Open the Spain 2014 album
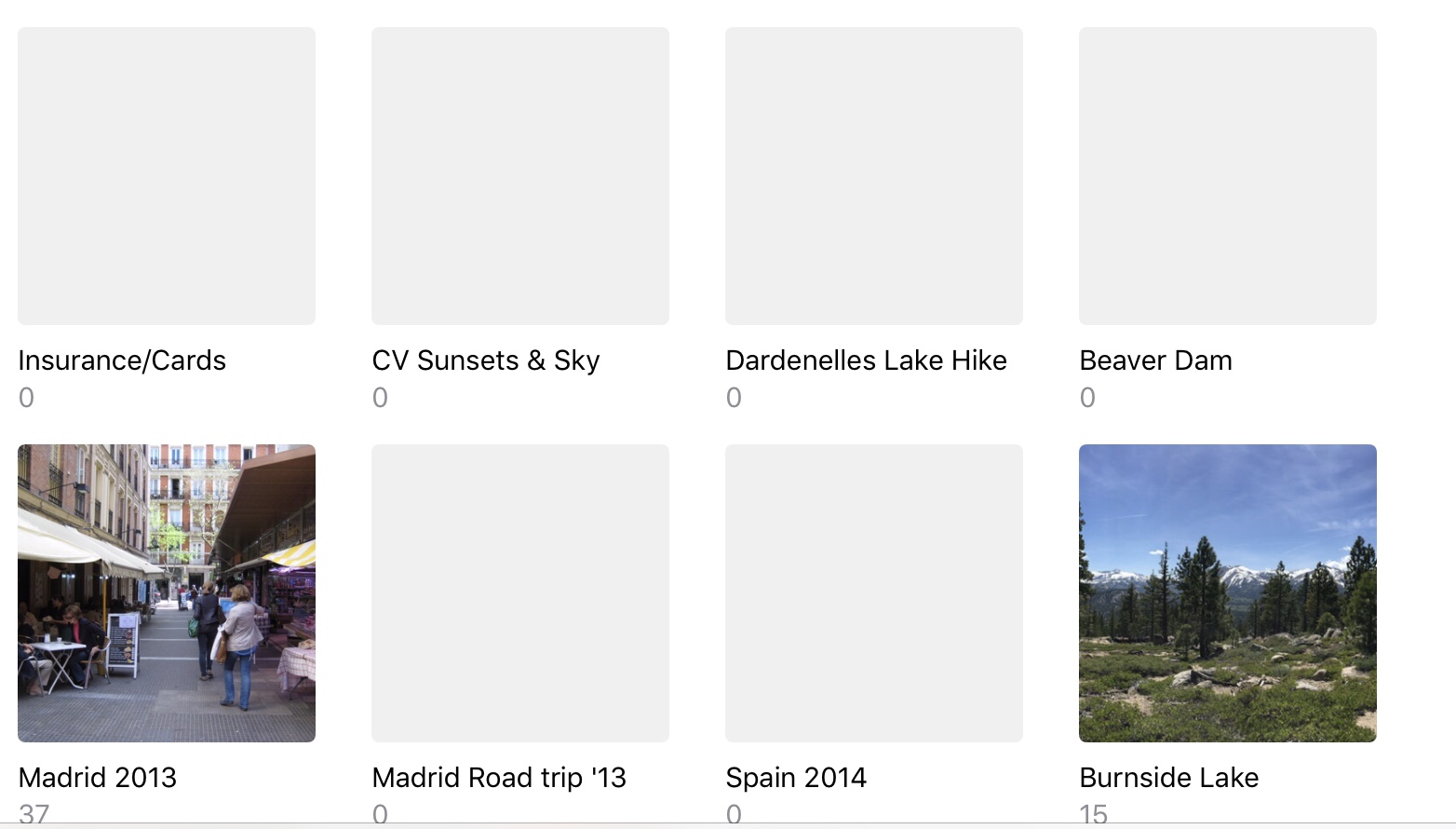The width and height of the screenshot is (1456, 829). click(874, 593)
